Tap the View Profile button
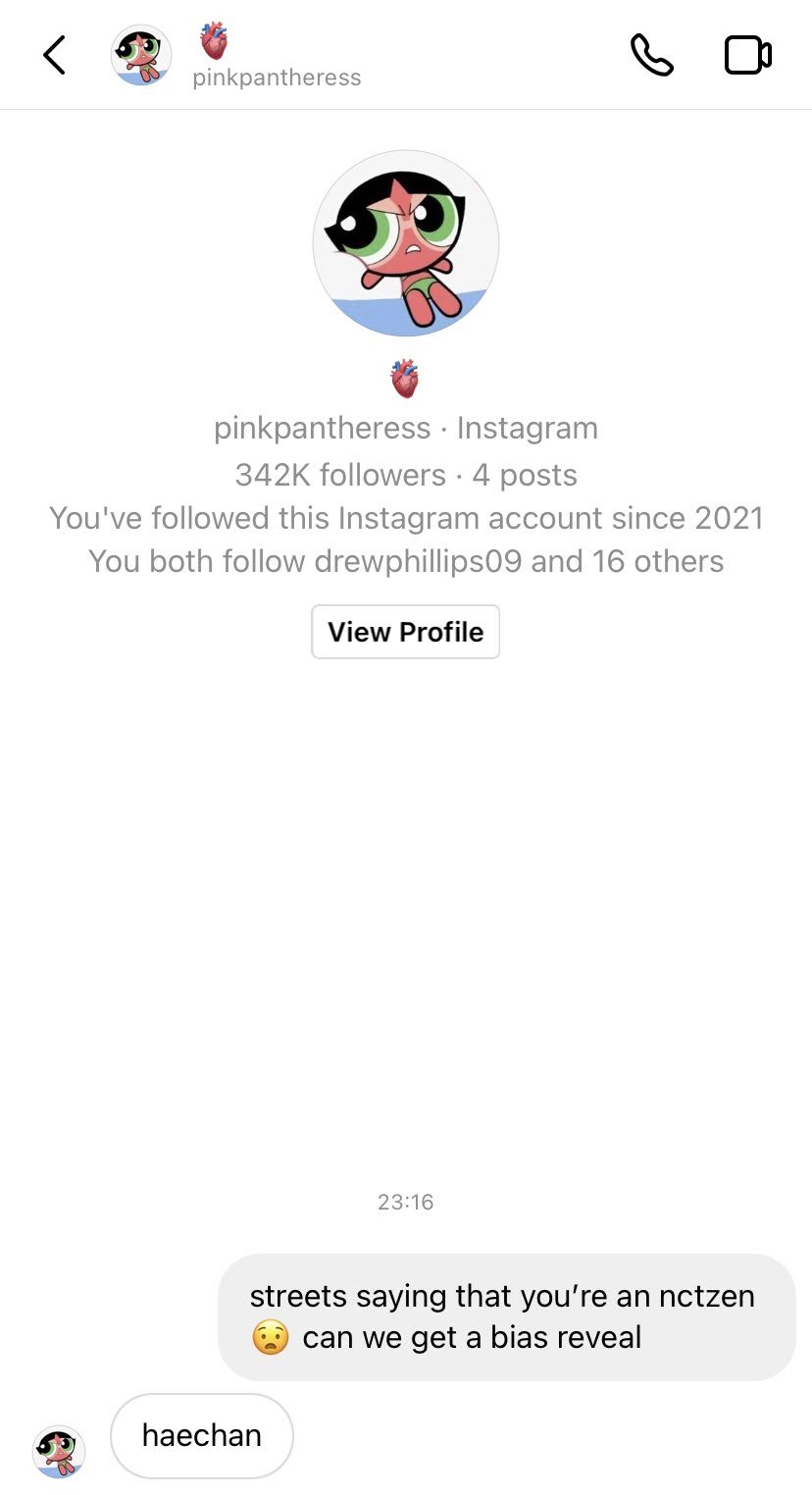The height and width of the screenshot is (1495, 812). (x=405, y=632)
